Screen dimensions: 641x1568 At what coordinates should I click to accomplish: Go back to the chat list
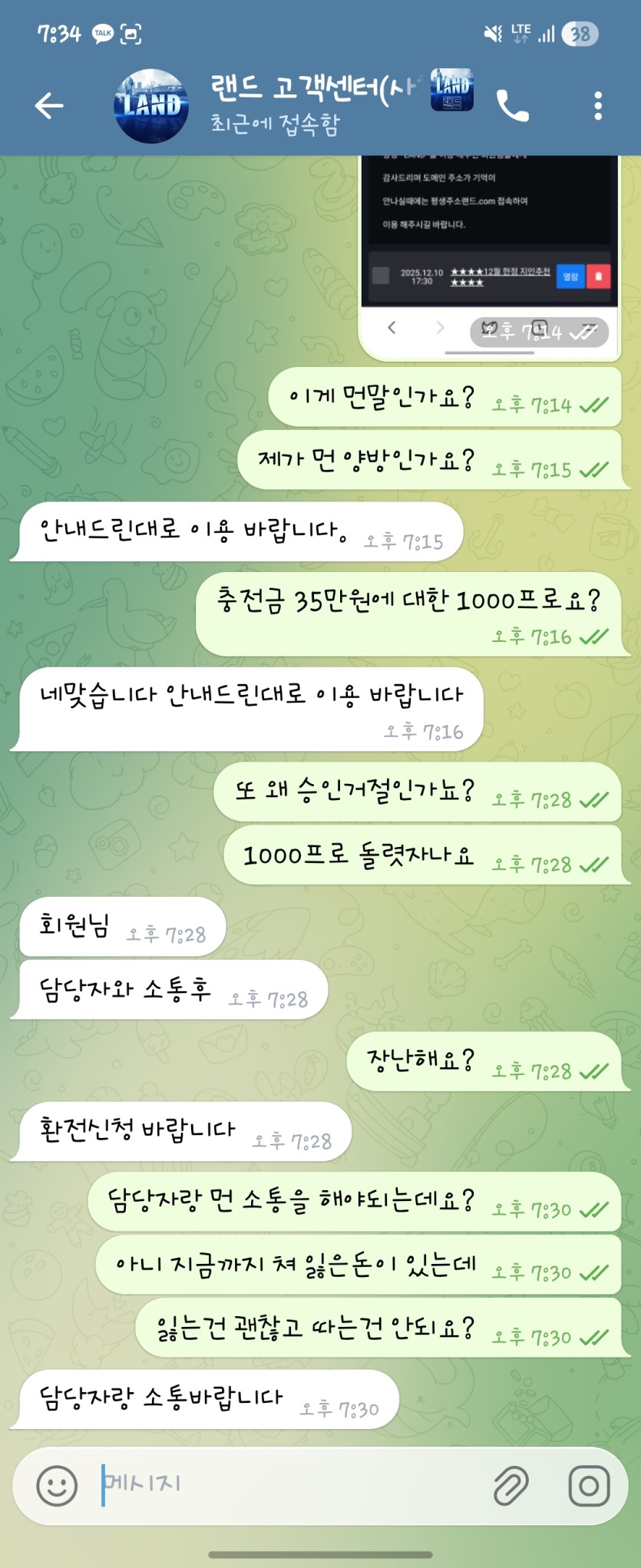point(49,106)
